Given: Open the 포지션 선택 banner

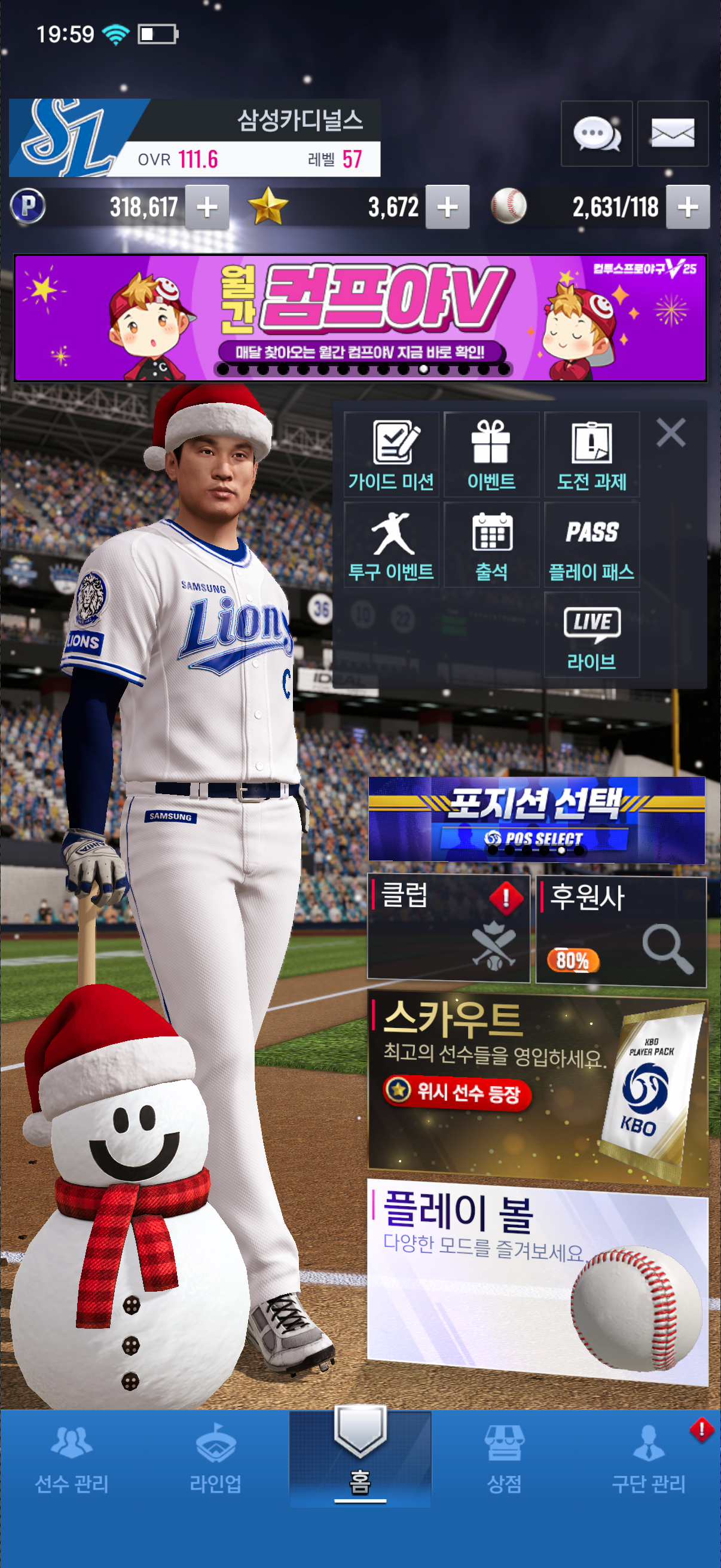Looking at the screenshot, I should point(536,819).
